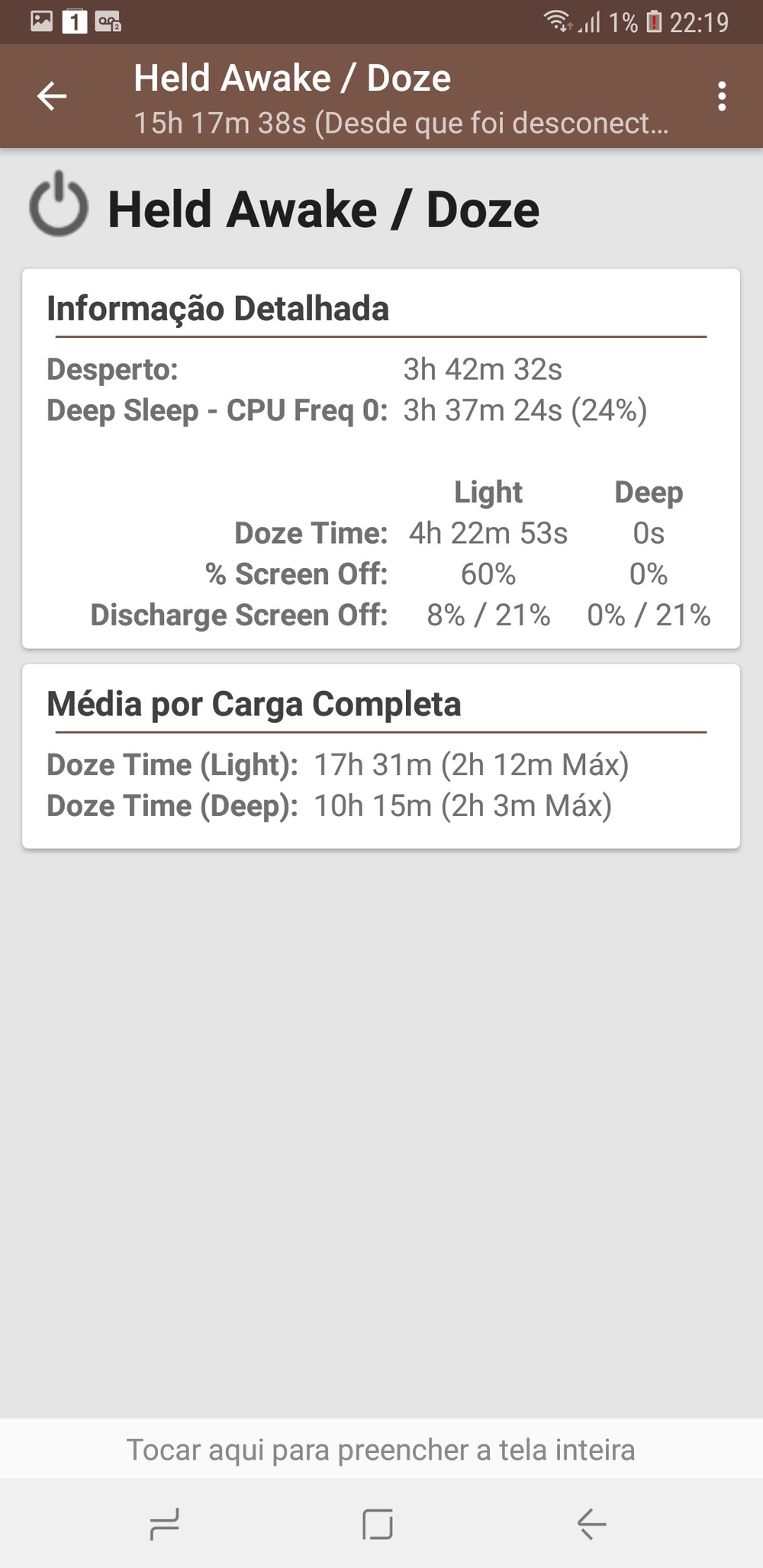Go back using the app bar arrow
The width and height of the screenshot is (763, 1568).
pyautogui.click(x=52, y=97)
